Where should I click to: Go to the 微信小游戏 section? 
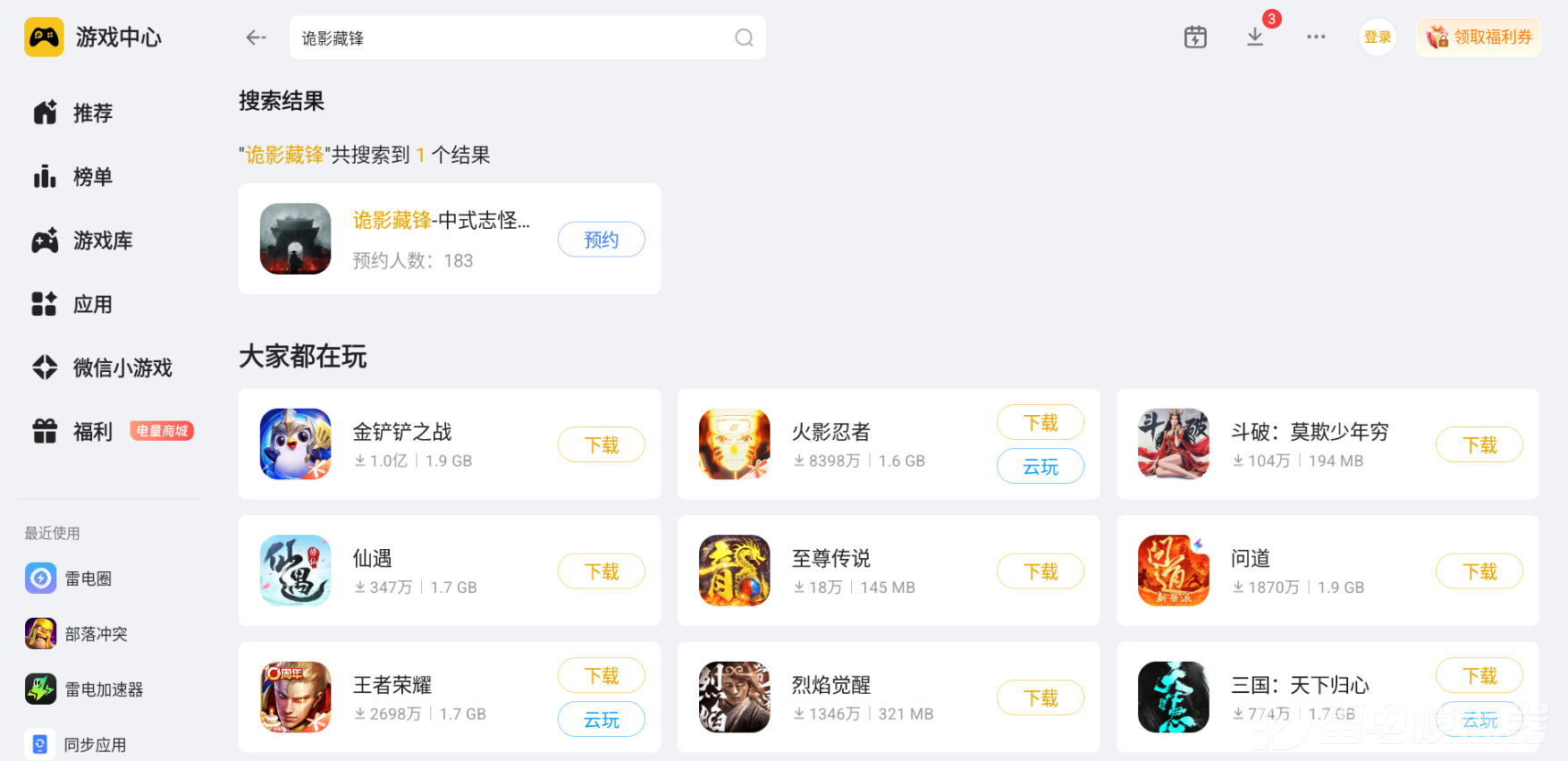coord(102,368)
